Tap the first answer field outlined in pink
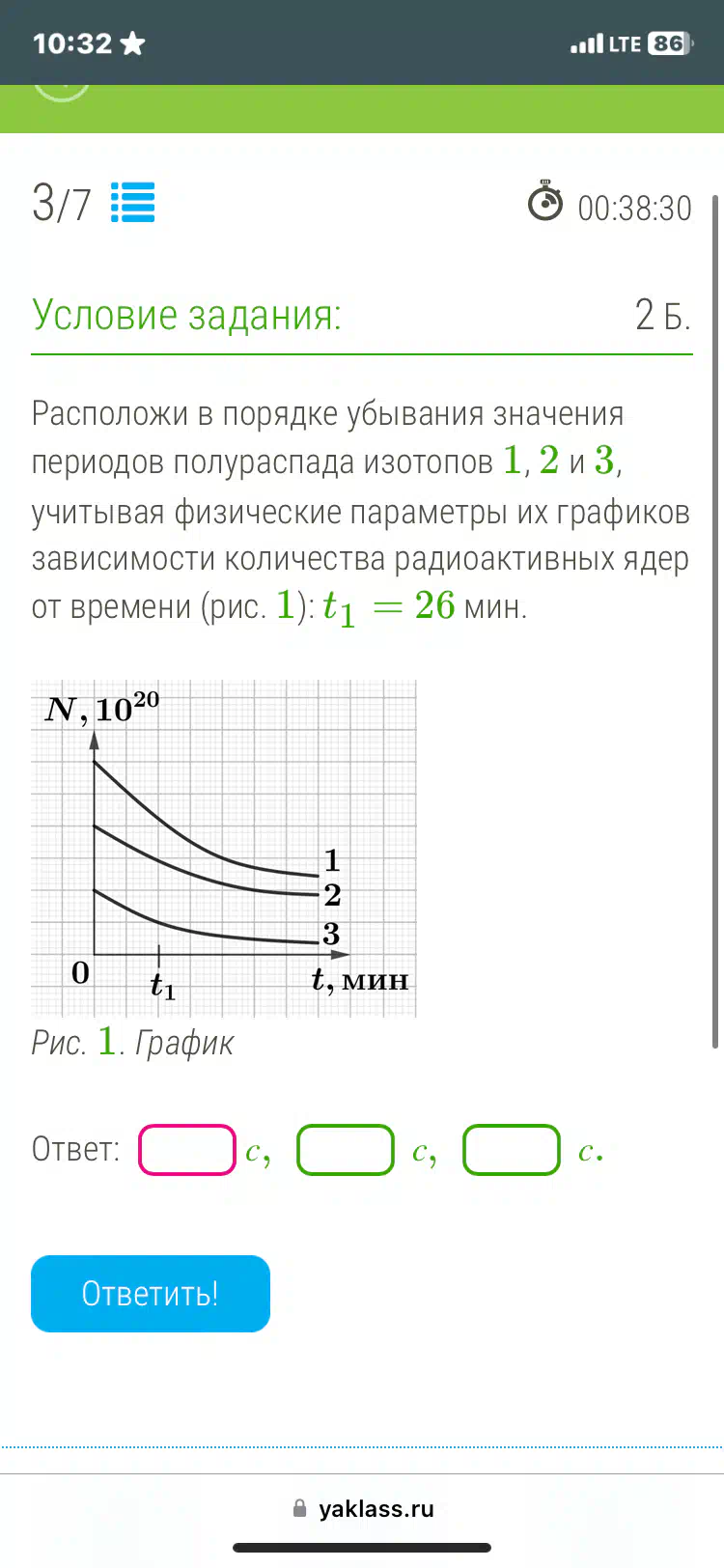724x1568 pixels. (187, 1150)
